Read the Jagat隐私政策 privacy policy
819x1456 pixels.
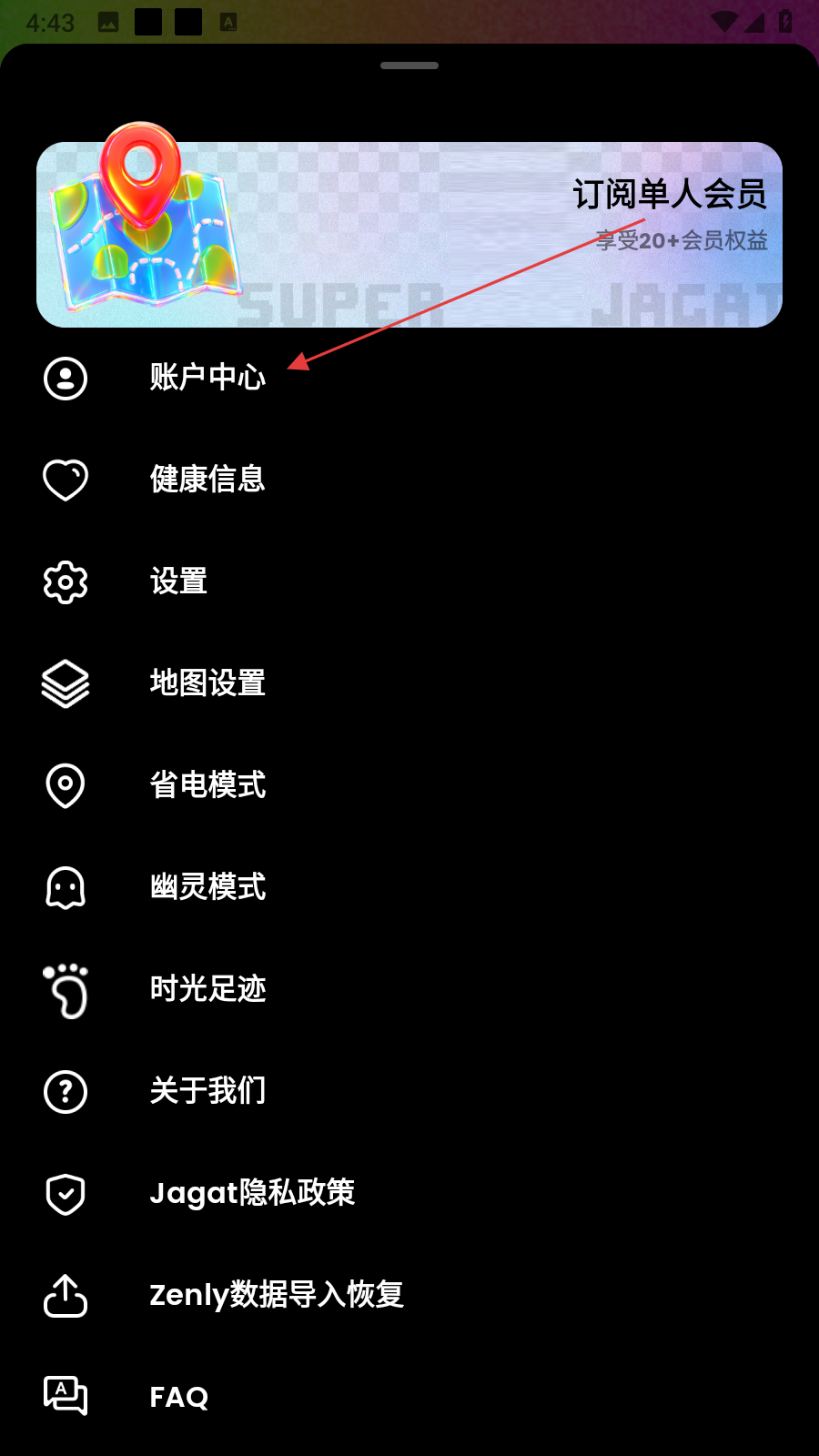pyautogui.click(x=252, y=1193)
